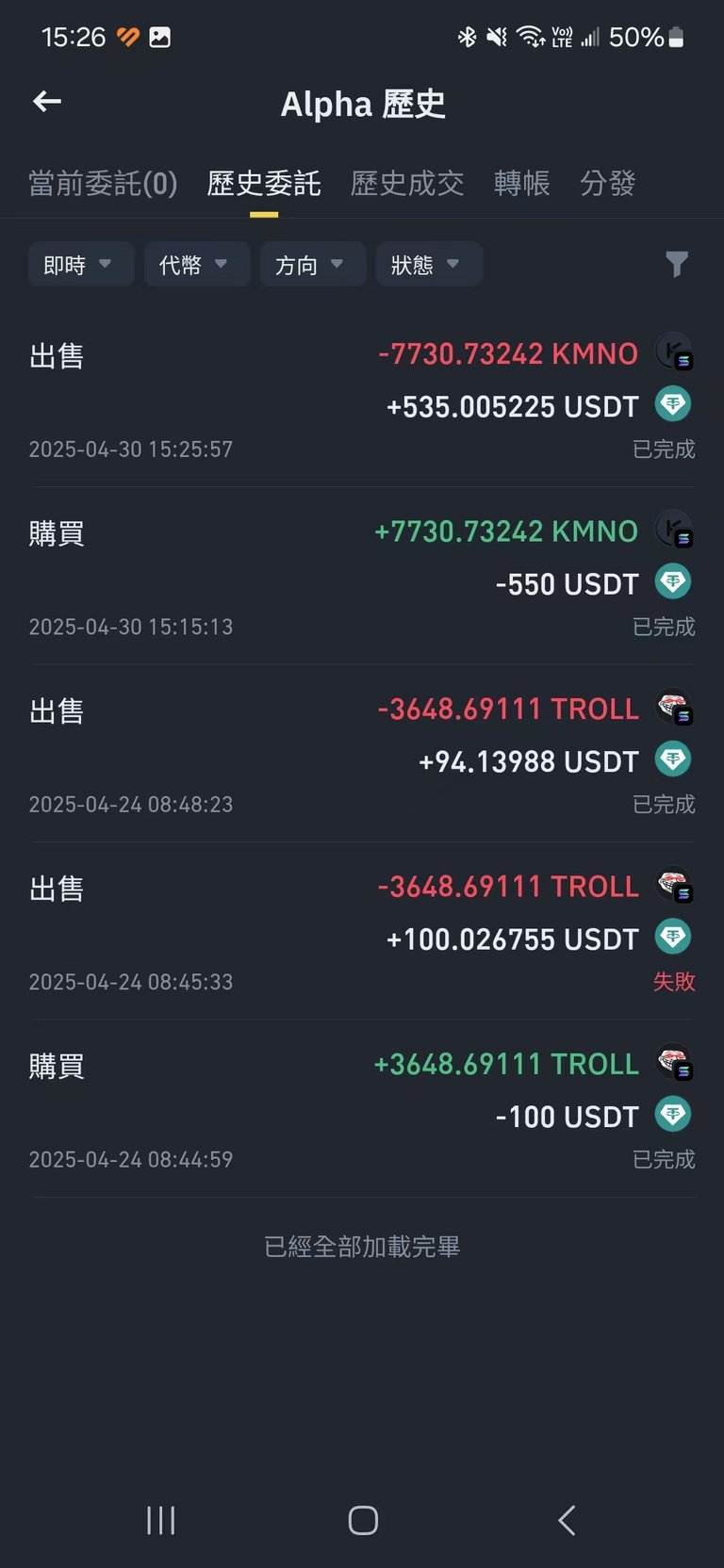Open the failed TROLL sell order
This screenshot has height=1568, width=724.
click(x=362, y=932)
